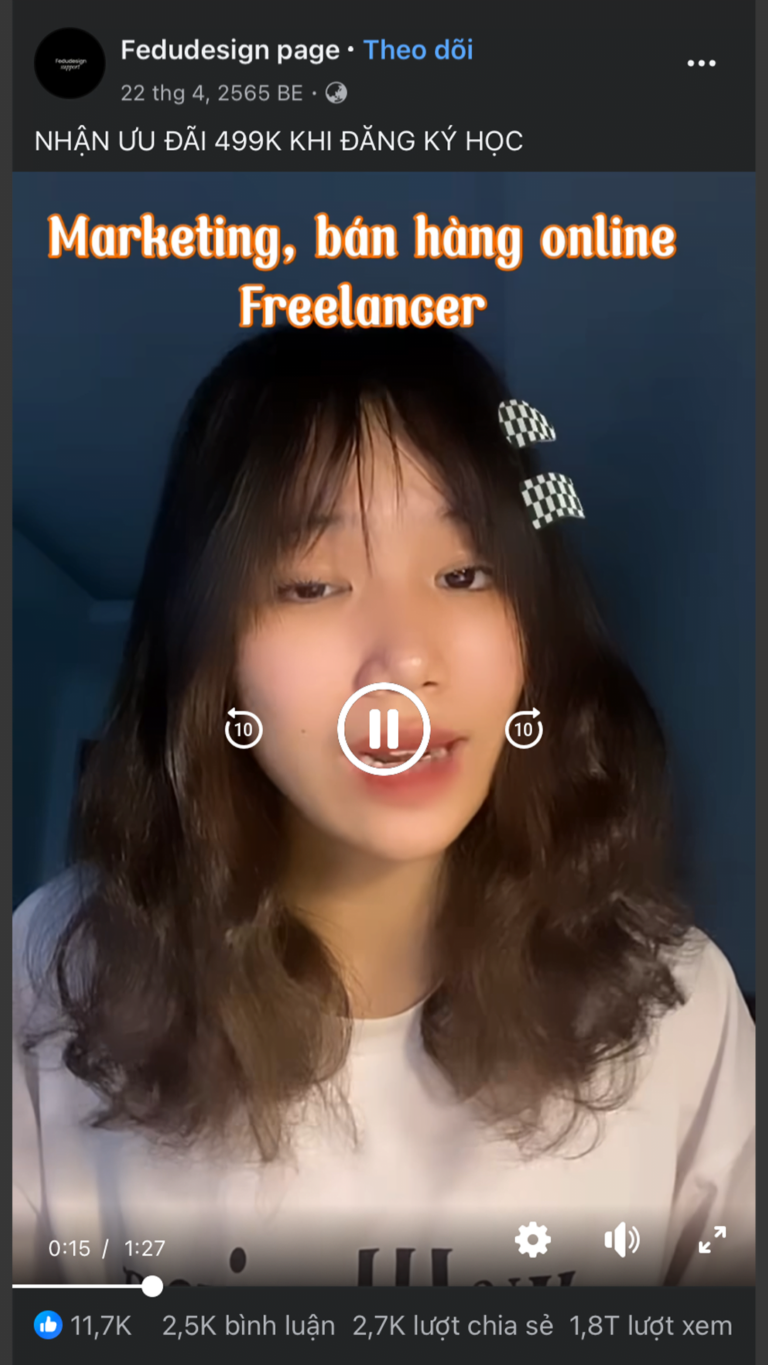Rewind the video 10 seconds
The height and width of the screenshot is (1365, 768).
(243, 729)
